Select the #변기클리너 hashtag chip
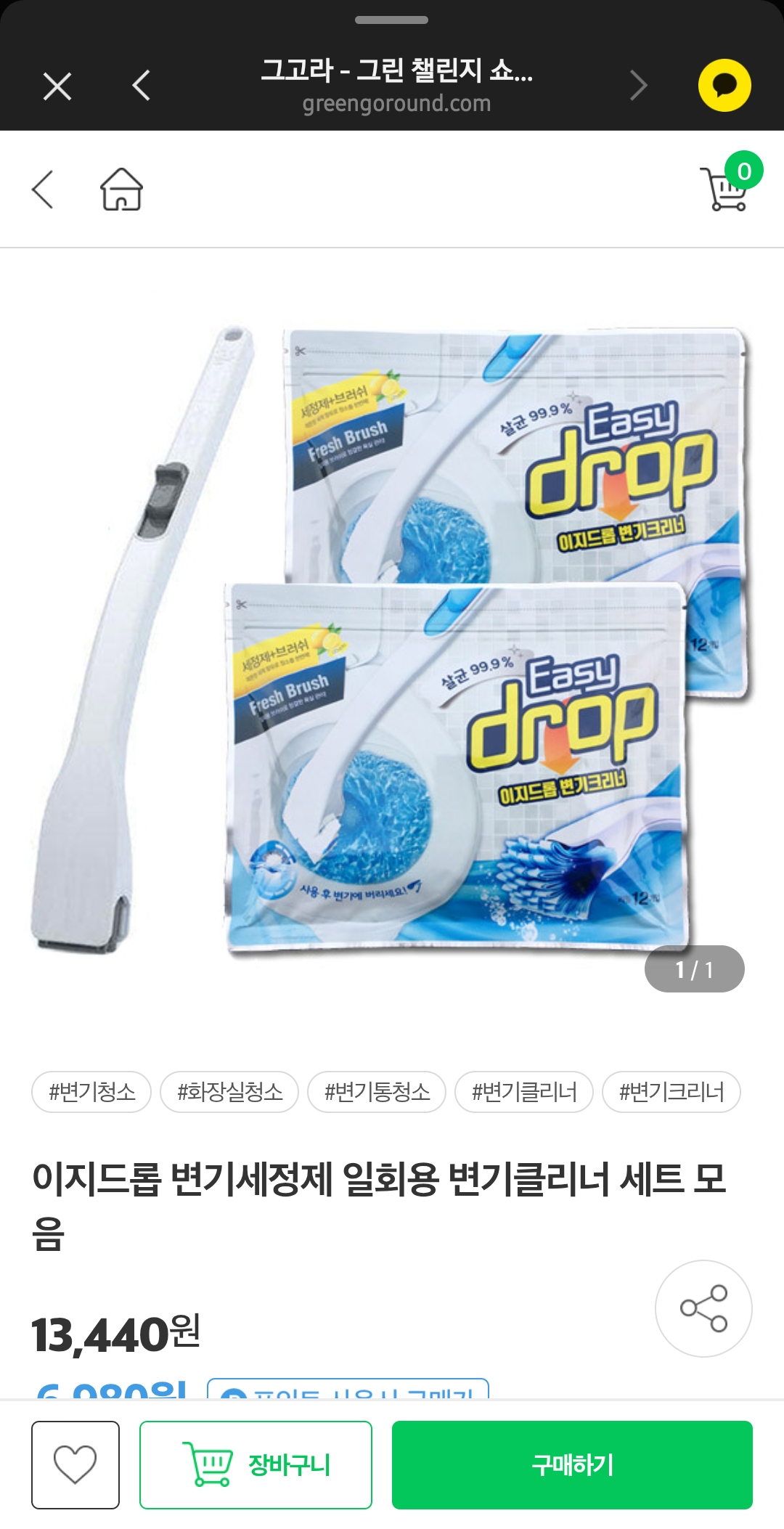 coord(524,1092)
